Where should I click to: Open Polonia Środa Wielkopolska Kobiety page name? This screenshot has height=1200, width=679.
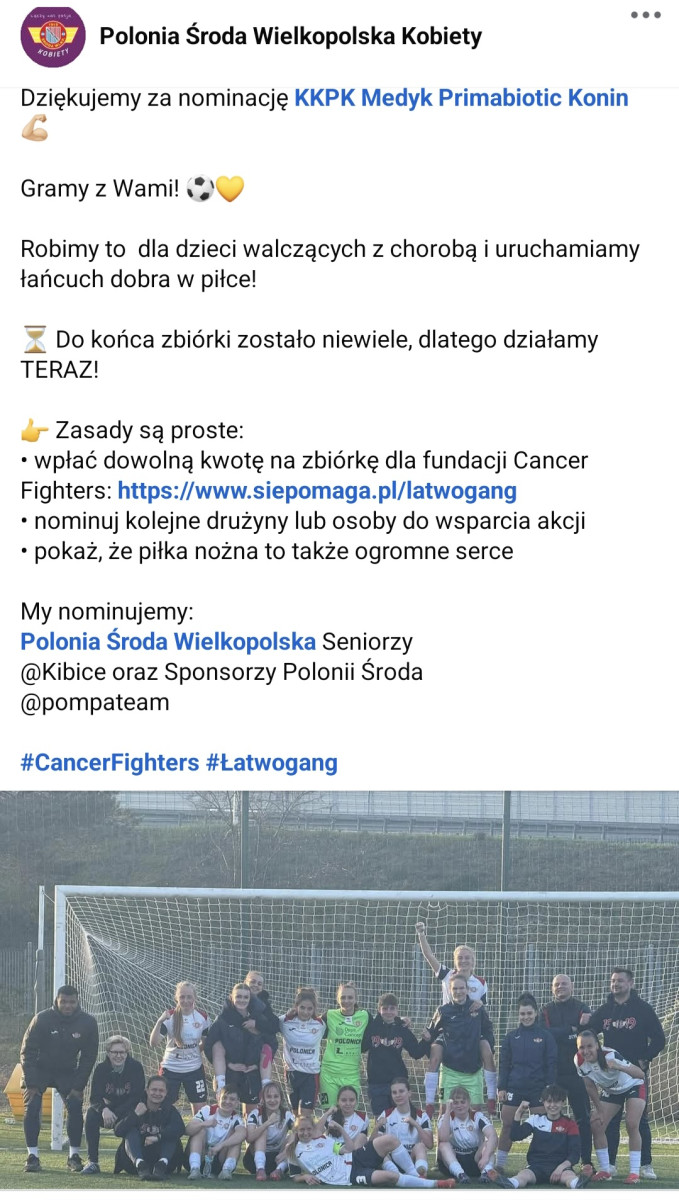(290, 37)
